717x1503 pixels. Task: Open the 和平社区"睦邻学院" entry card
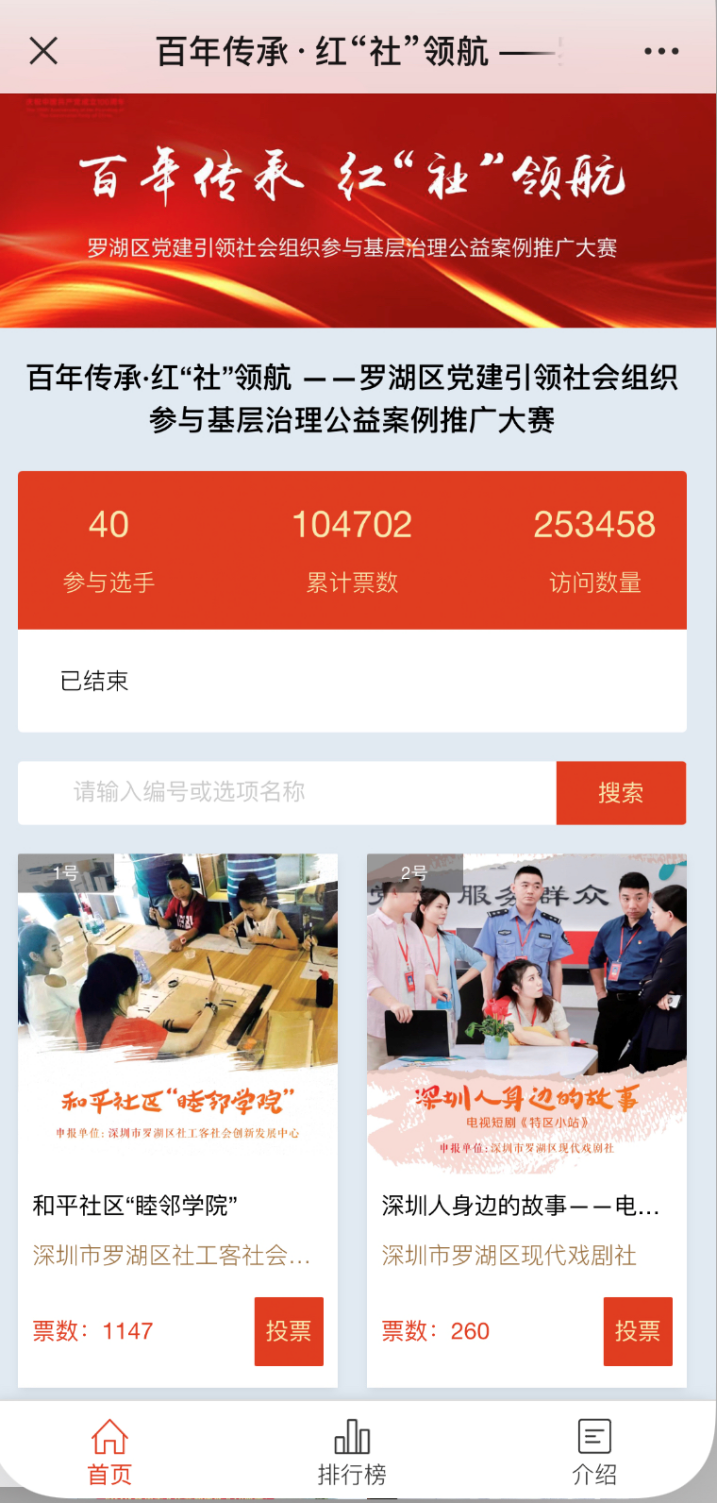pos(177,1010)
